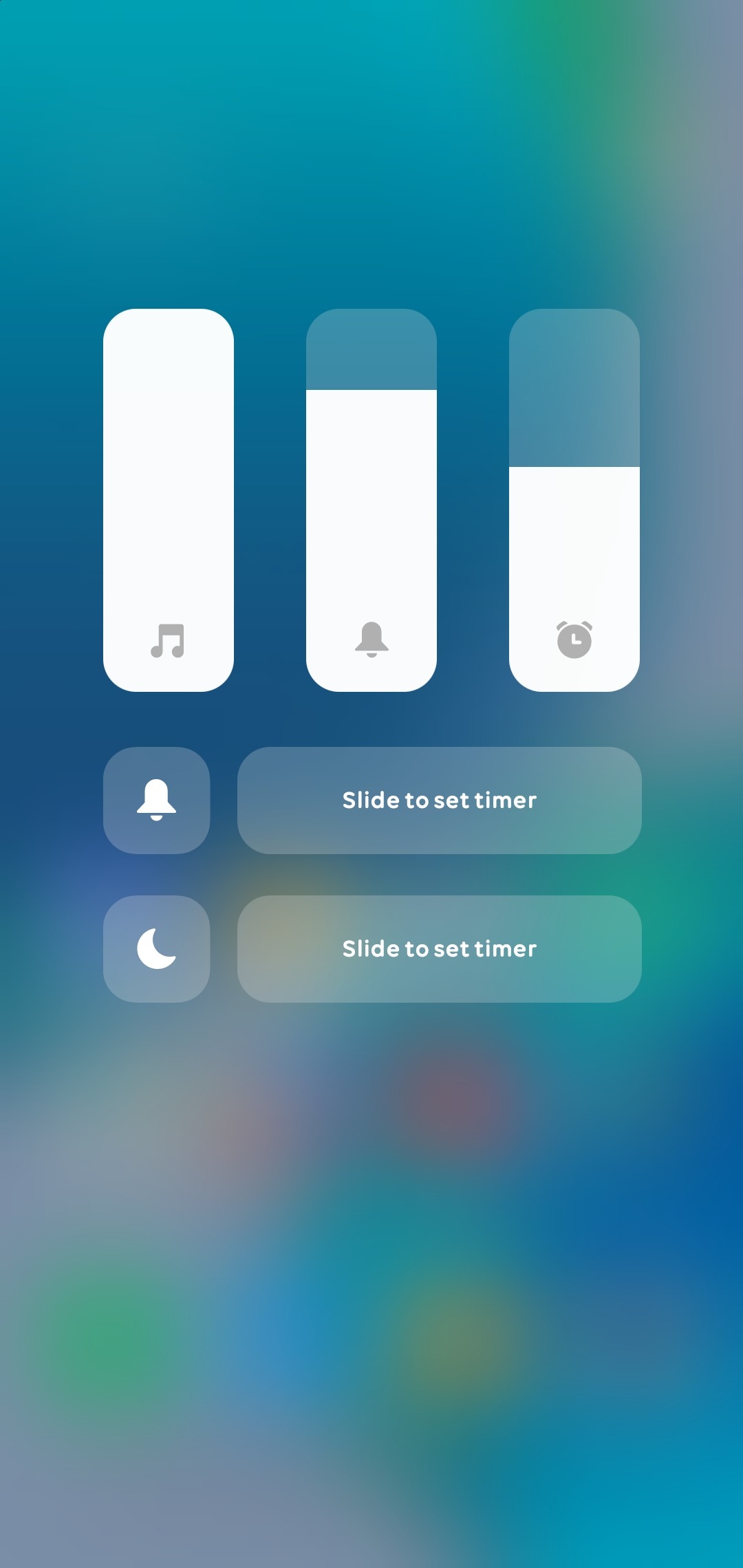
Task: Tap the timer slider beside the moon button
Action: [x=440, y=949]
